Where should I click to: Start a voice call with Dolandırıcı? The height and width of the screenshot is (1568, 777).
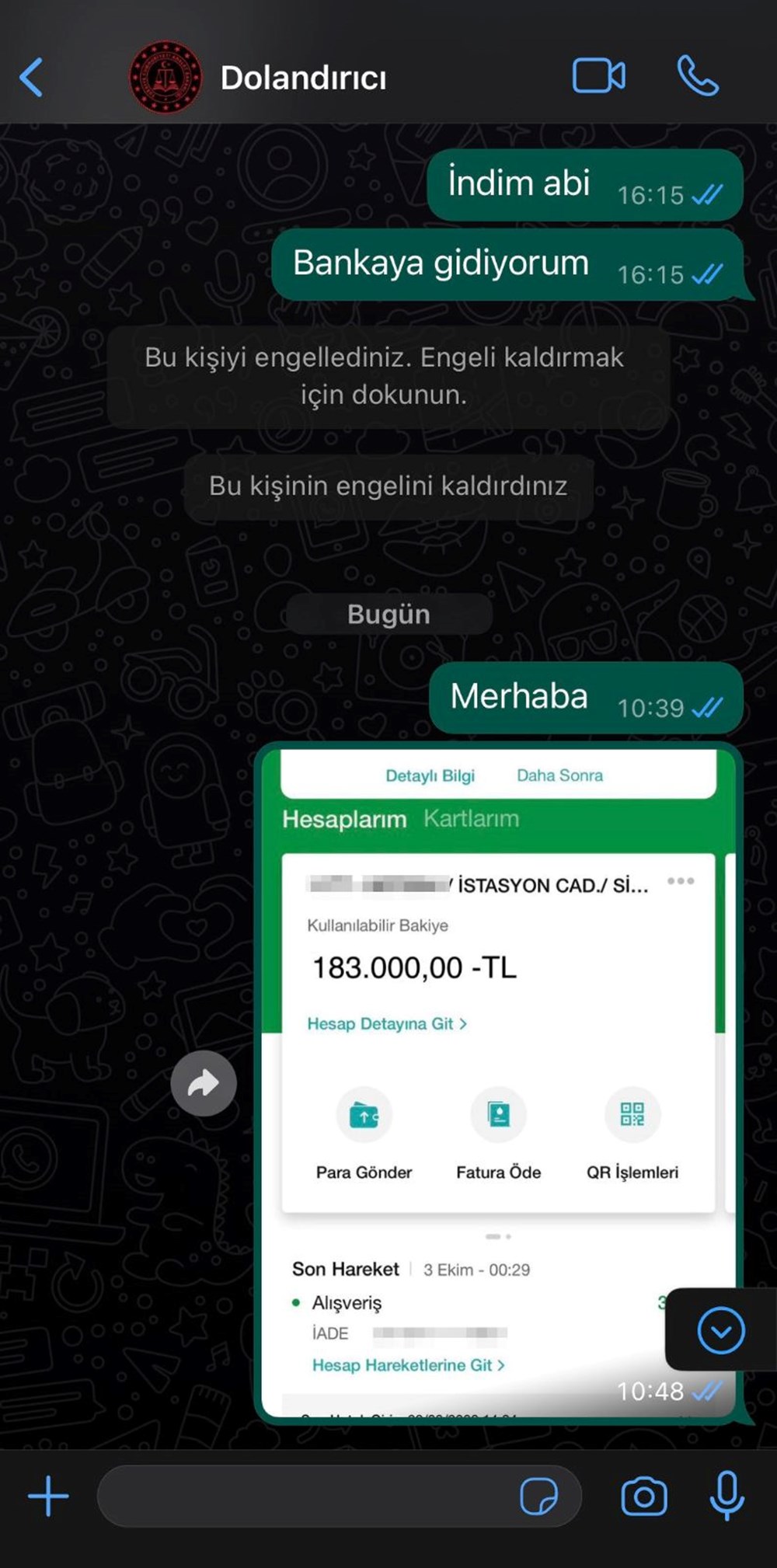click(698, 76)
